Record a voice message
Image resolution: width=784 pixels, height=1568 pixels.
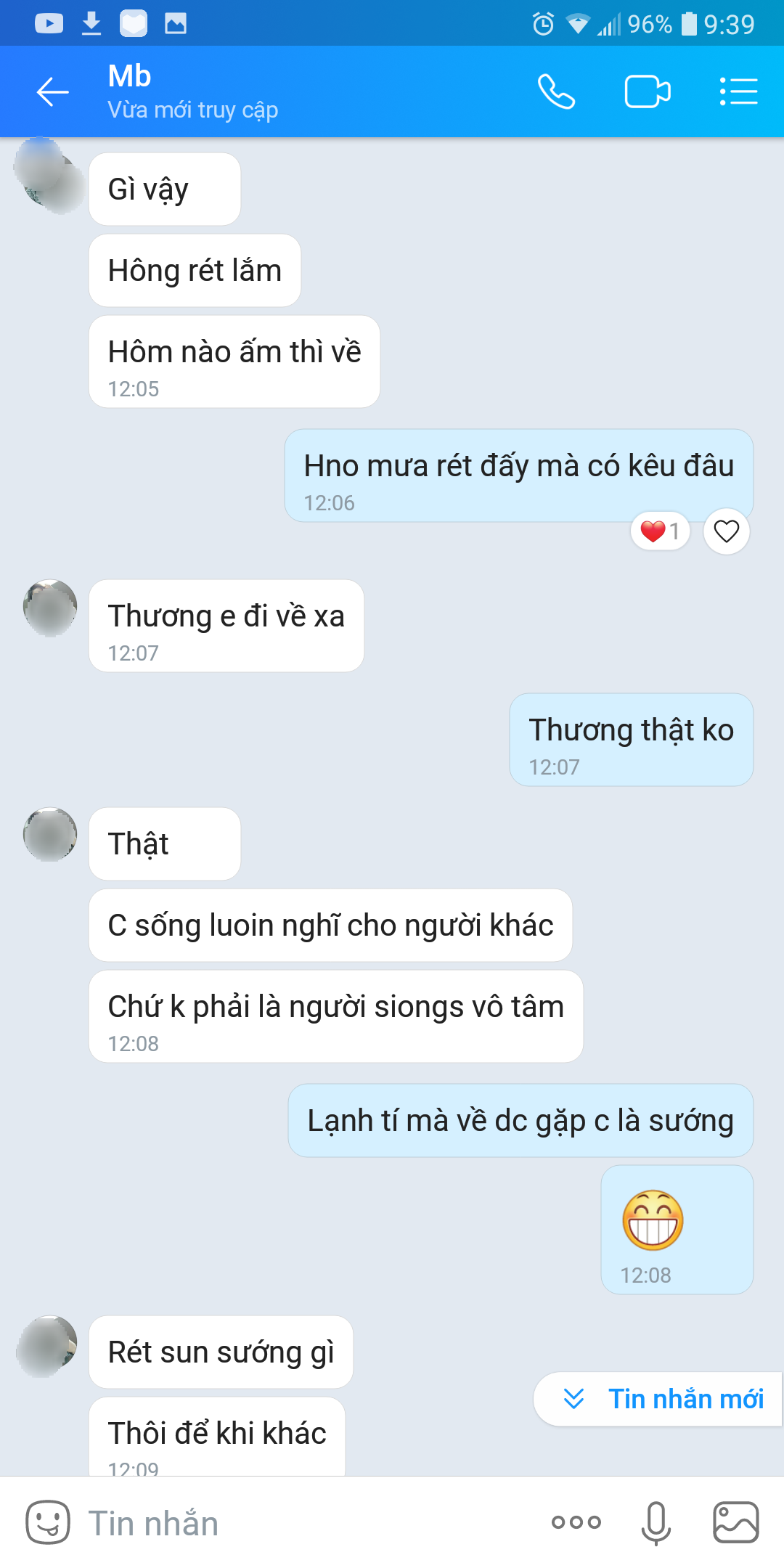656,1522
